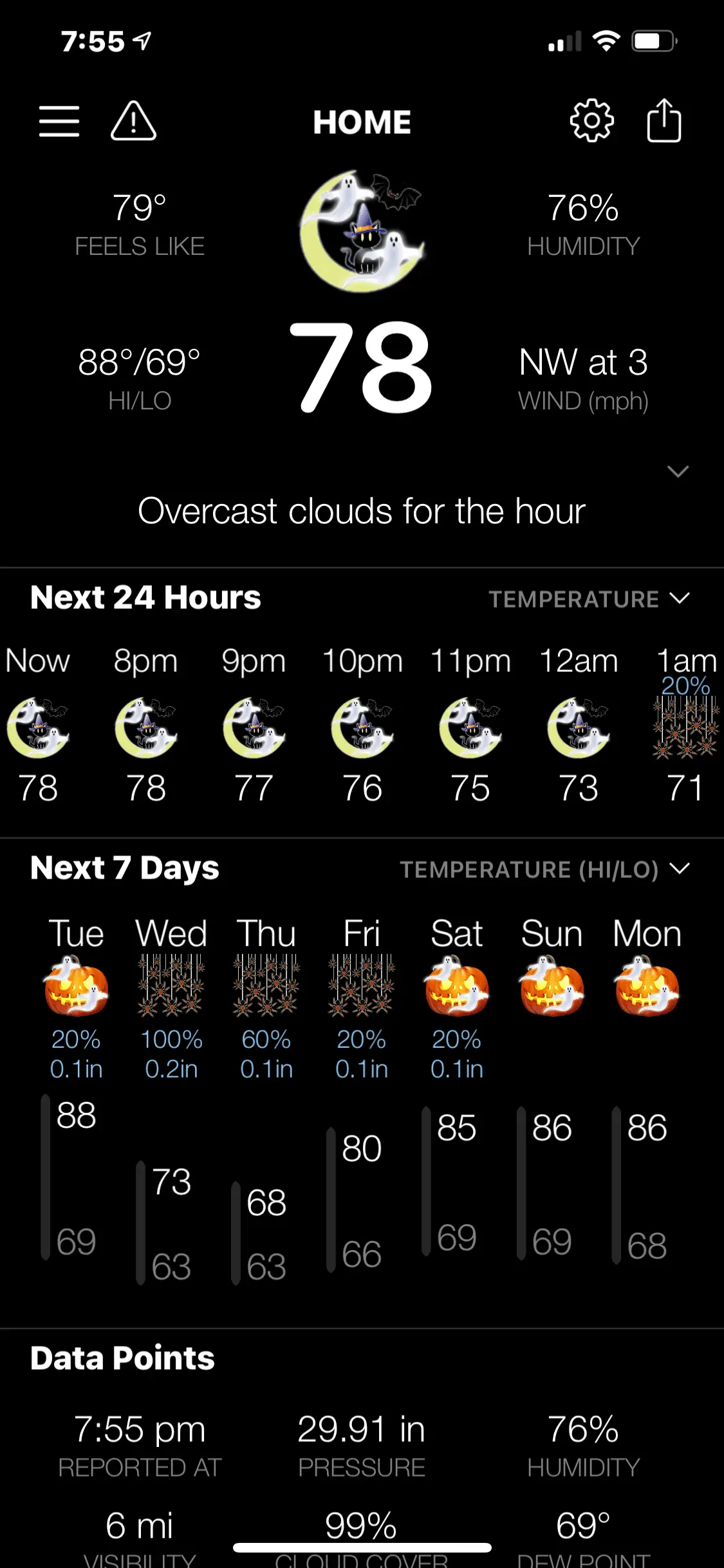The image size is (724, 1568).
Task: Select the 10pm hourly forecast
Action: pos(362,727)
